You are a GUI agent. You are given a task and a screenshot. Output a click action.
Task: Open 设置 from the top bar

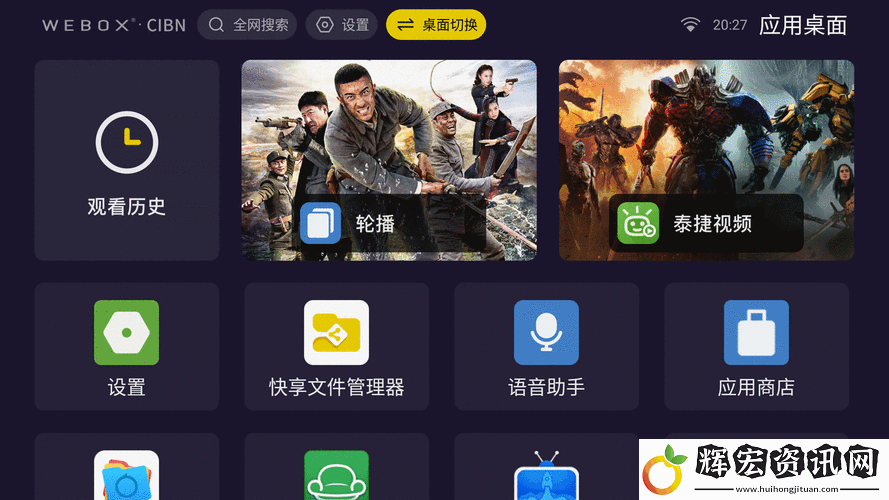coord(342,25)
